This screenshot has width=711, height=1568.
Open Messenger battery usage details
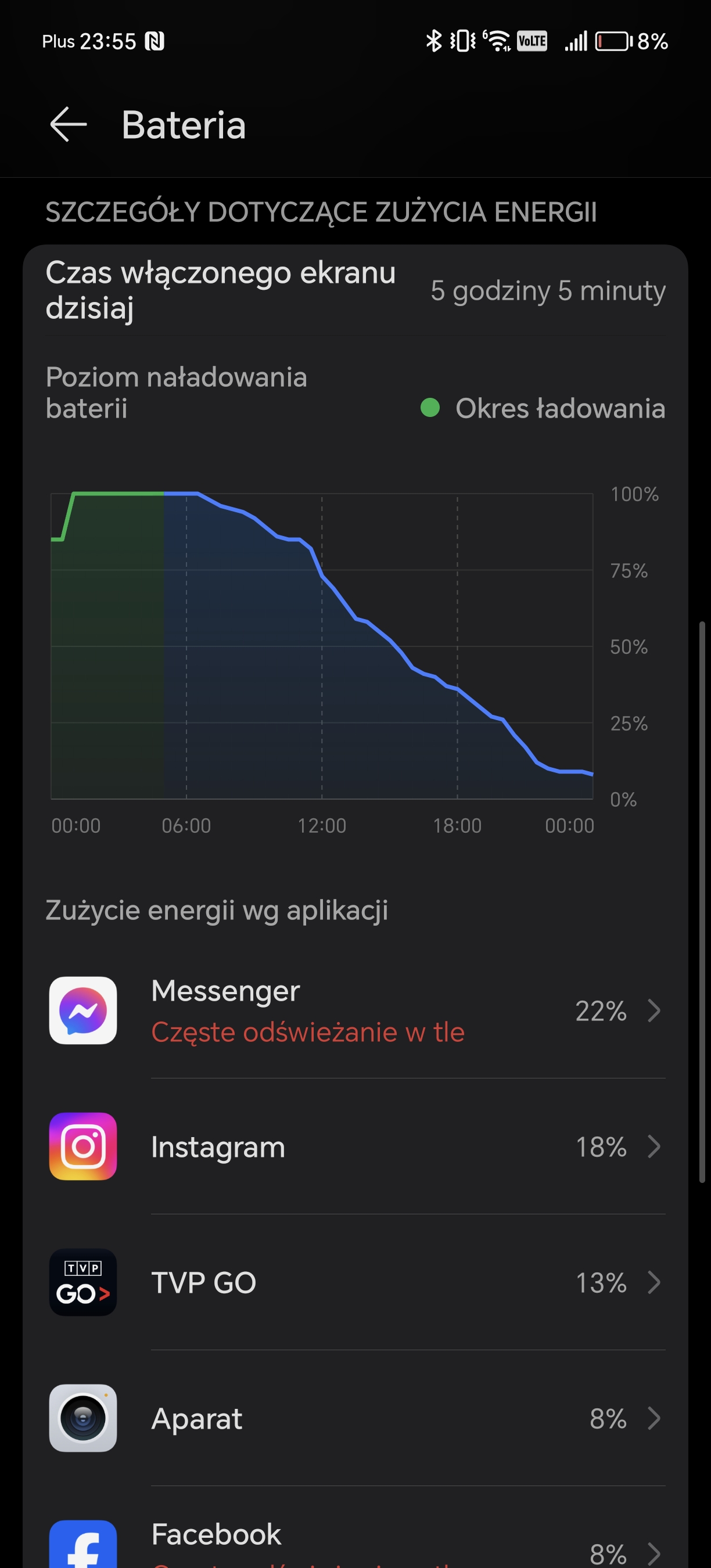click(355, 1010)
